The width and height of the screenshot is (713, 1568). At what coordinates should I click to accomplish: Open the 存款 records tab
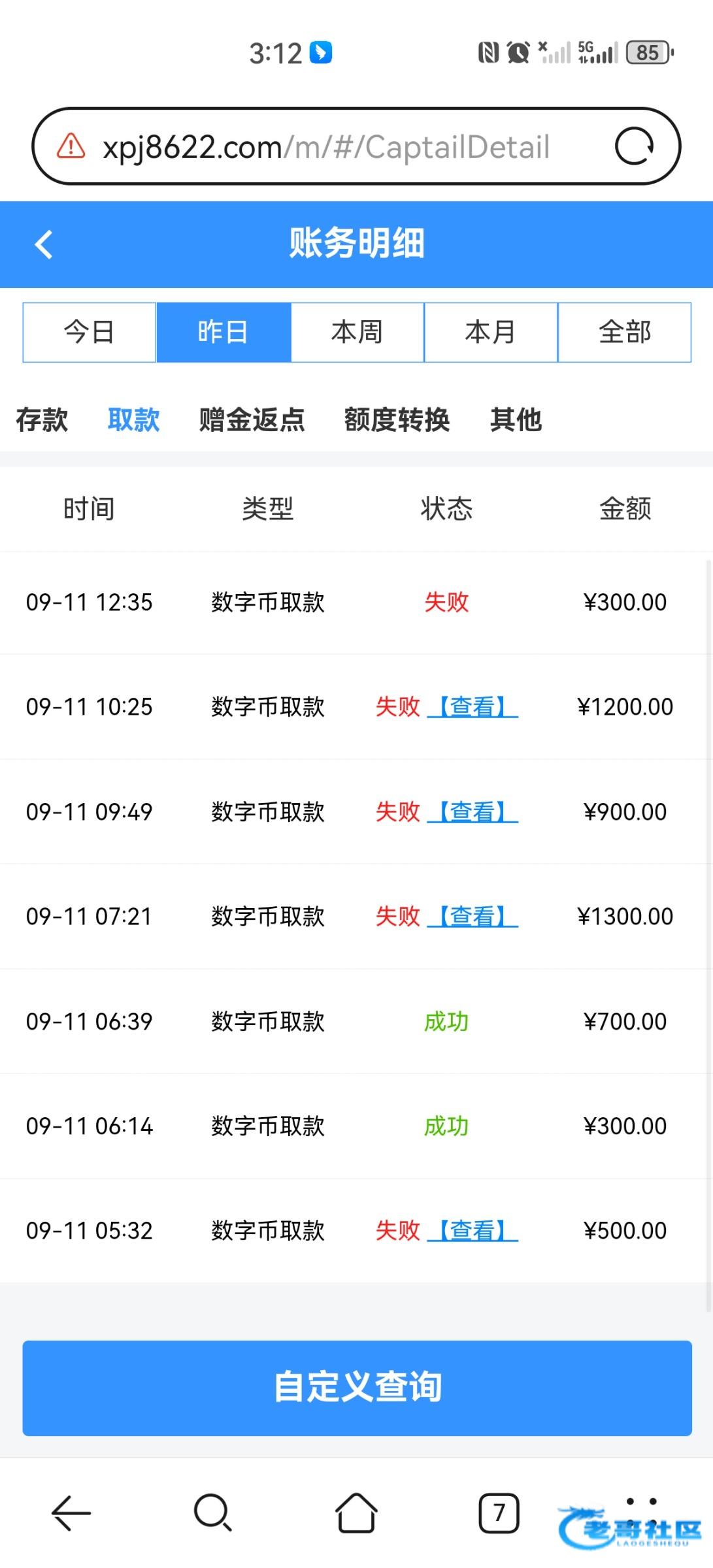pyautogui.click(x=42, y=419)
